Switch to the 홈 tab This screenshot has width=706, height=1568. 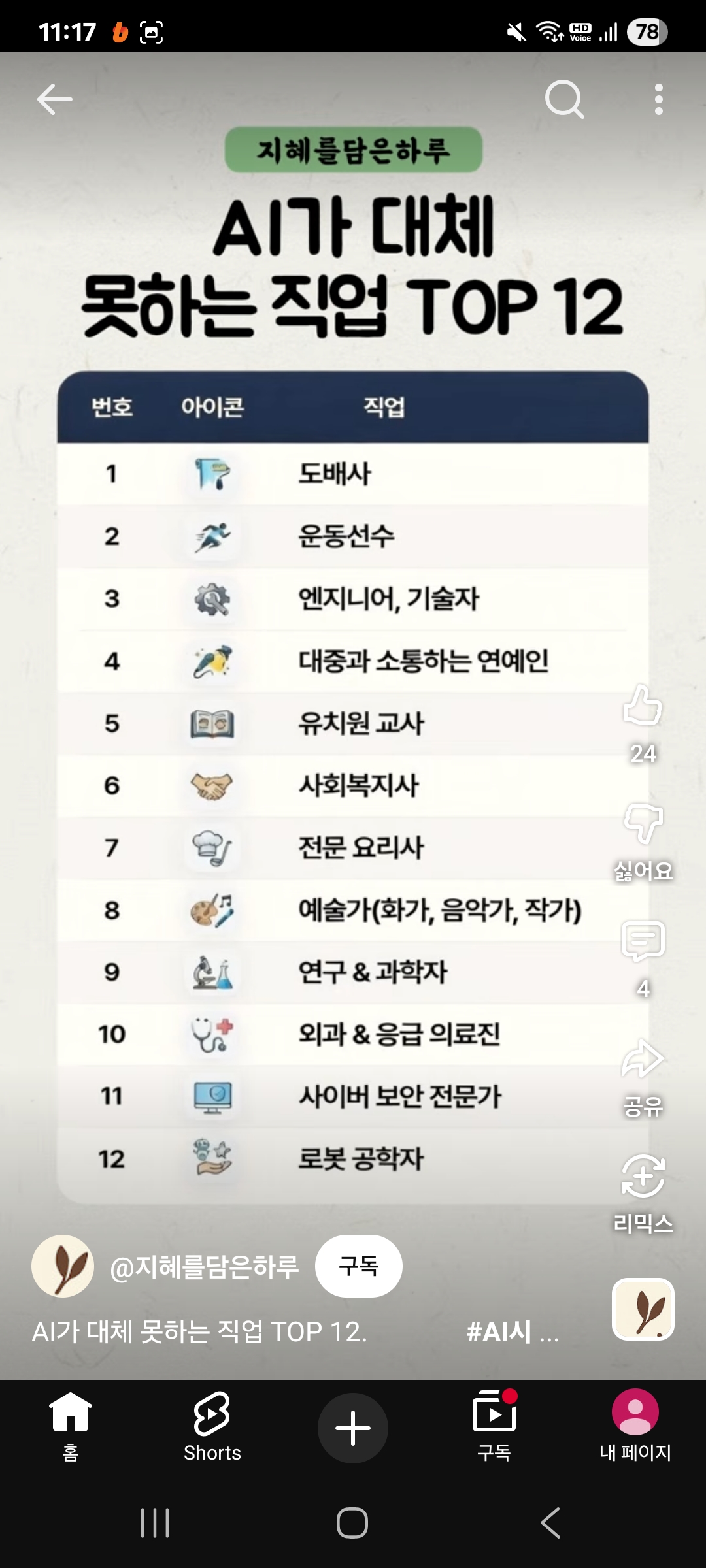(71, 1426)
